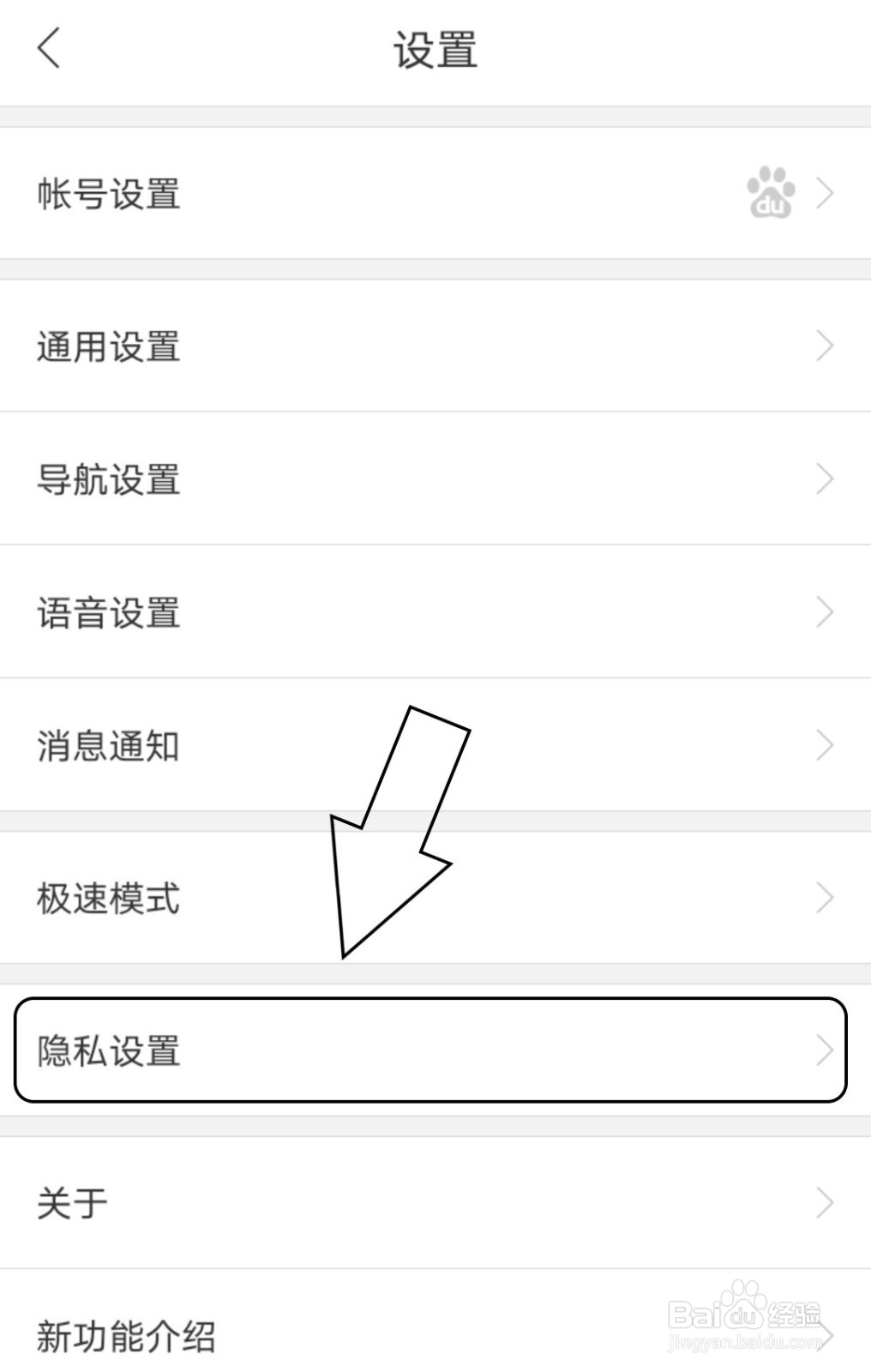Open 消息通知 notification settings
The image size is (871, 1372).
pyautogui.click(x=109, y=746)
